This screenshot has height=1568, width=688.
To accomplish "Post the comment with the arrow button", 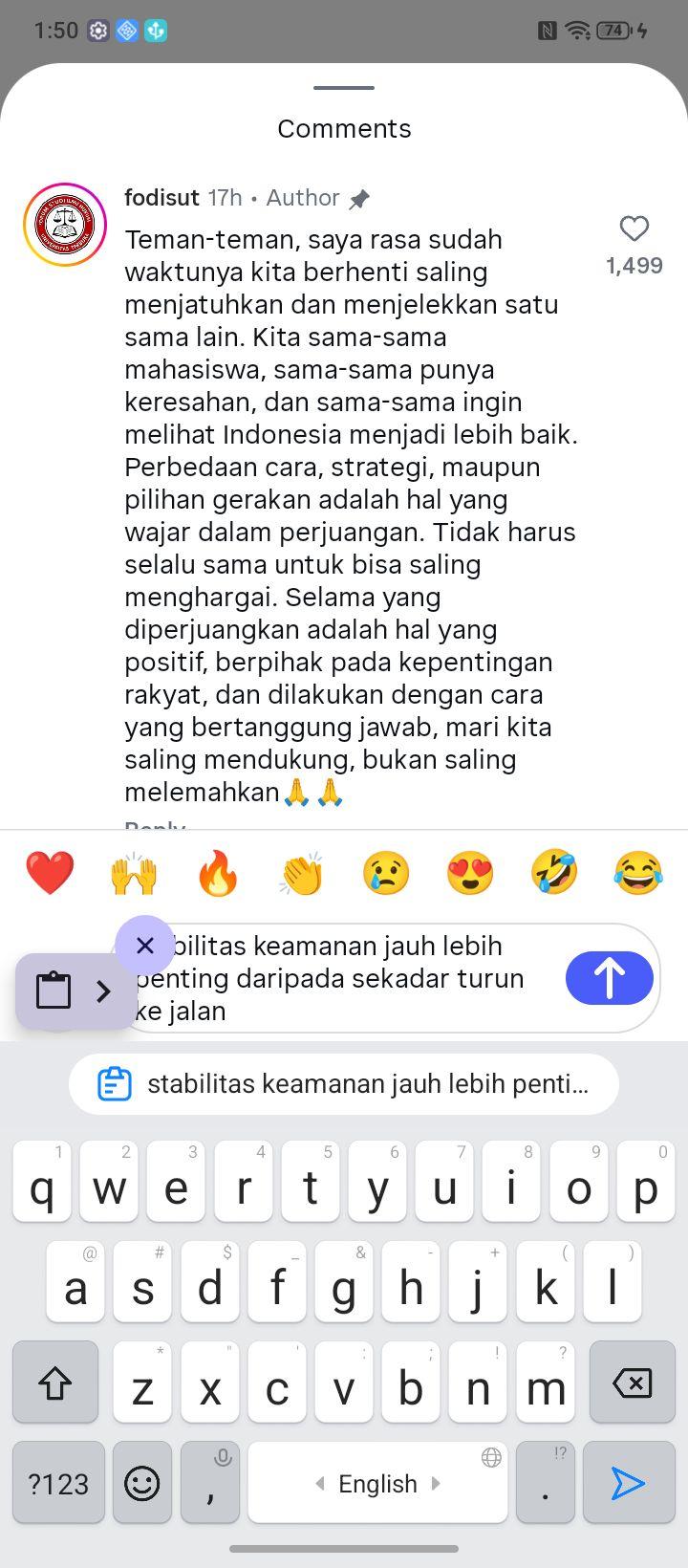I will [x=610, y=978].
